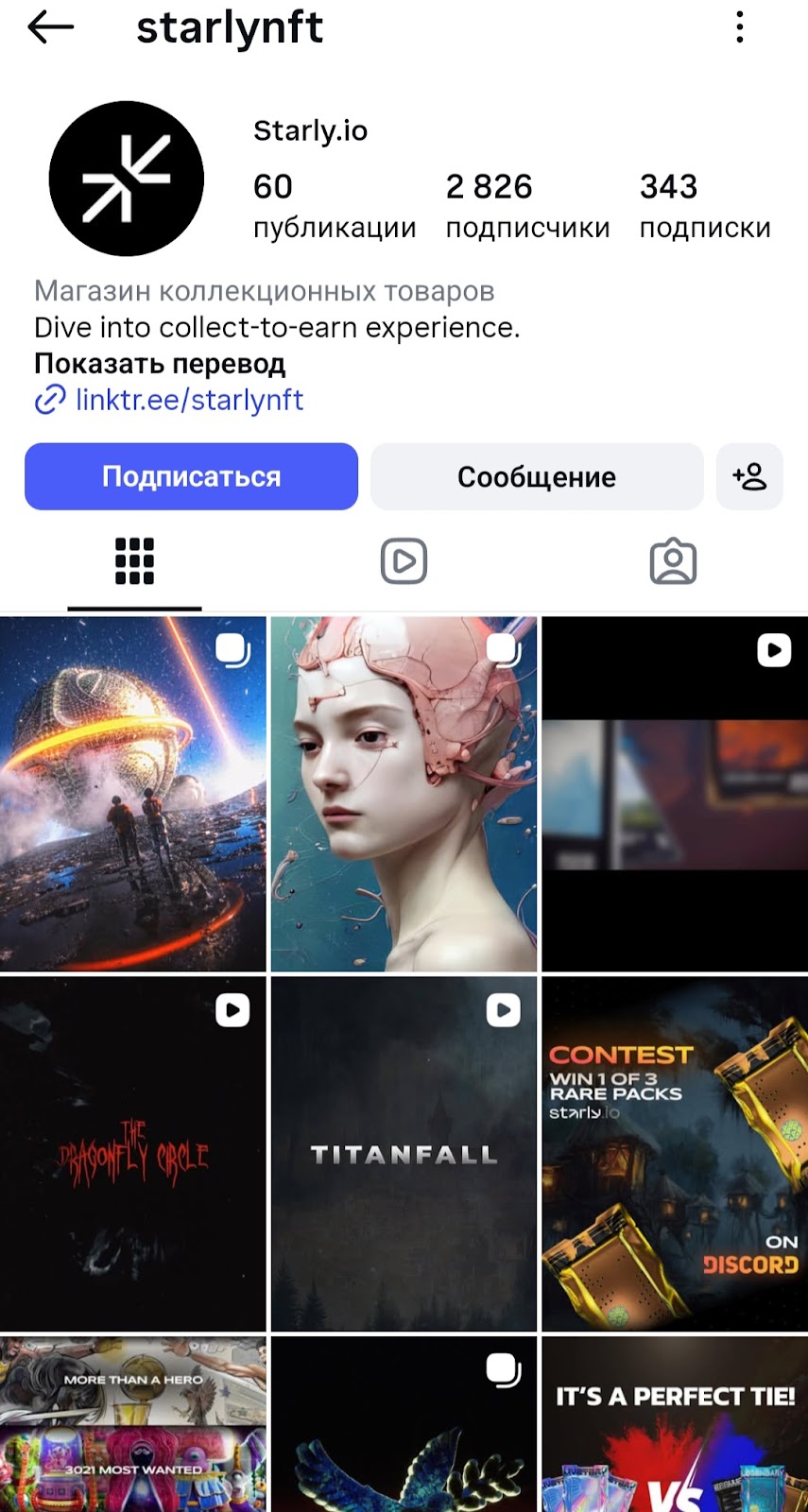808x1512 pixels.
Task: Open the glowing sphere space post
Action: [x=132, y=794]
